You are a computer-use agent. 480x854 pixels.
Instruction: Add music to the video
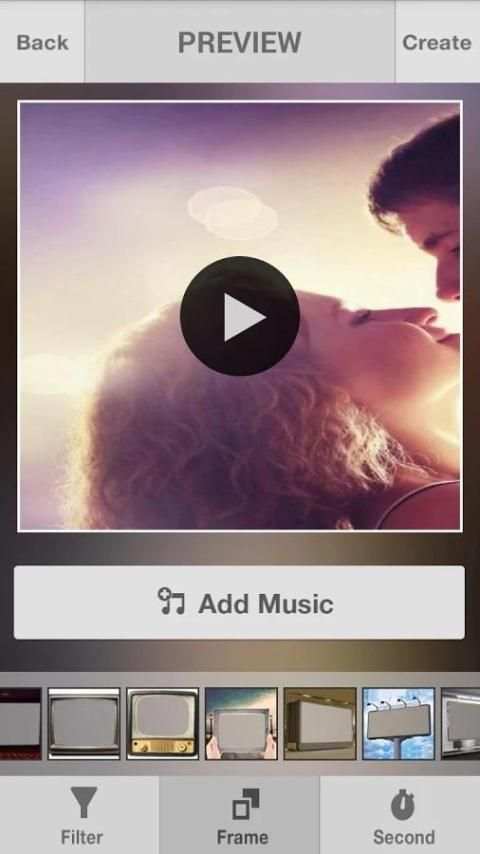click(239, 602)
